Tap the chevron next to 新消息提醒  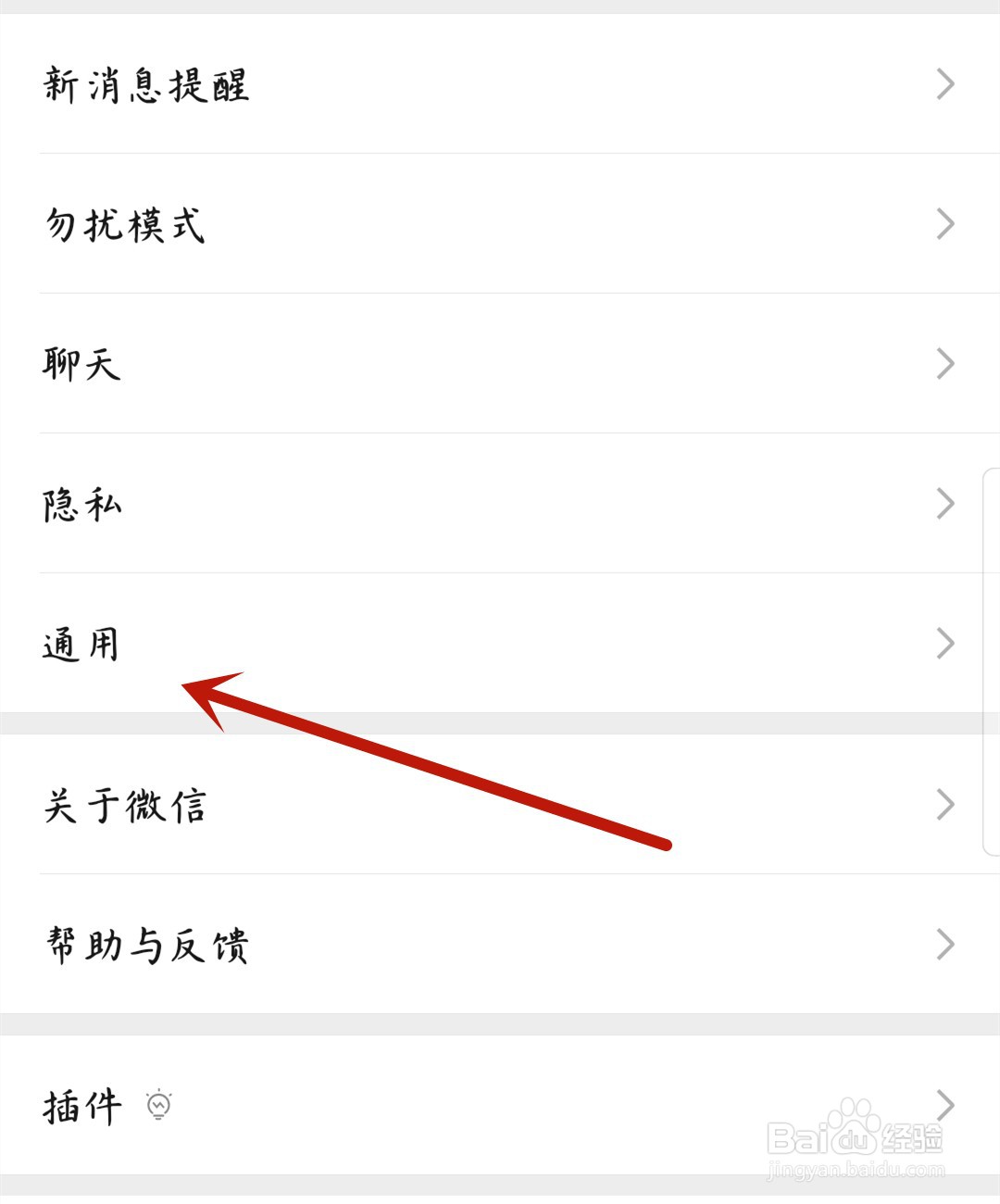tap(945, 83)
